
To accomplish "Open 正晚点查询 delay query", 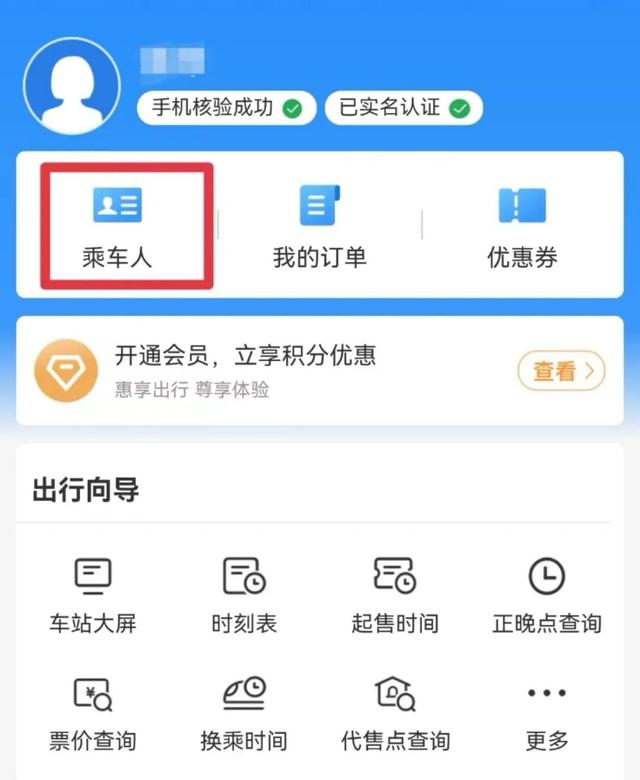I will point(547,596).
